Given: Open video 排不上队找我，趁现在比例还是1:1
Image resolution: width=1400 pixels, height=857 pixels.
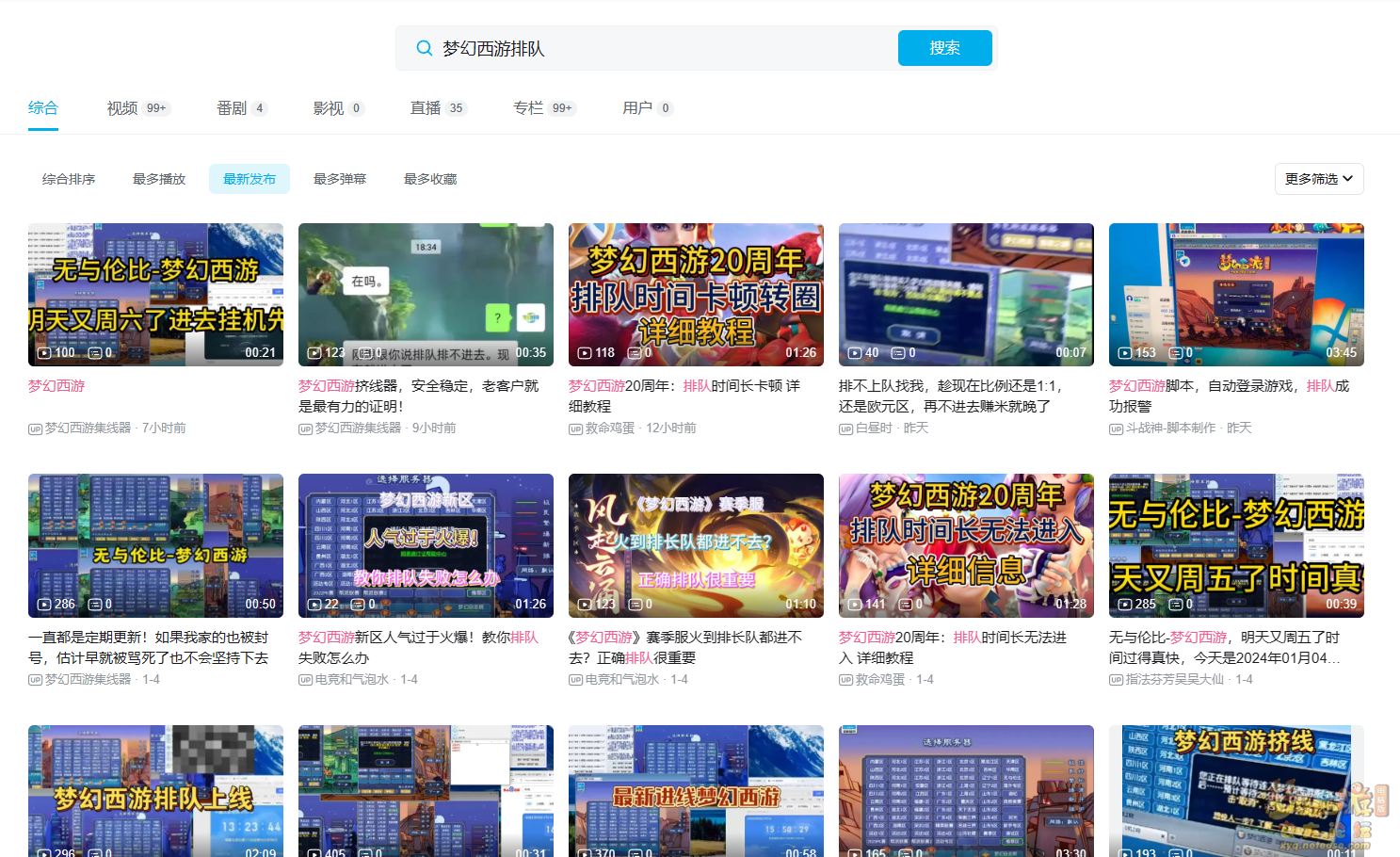Looking at the screenshot, I should (966, 295).
